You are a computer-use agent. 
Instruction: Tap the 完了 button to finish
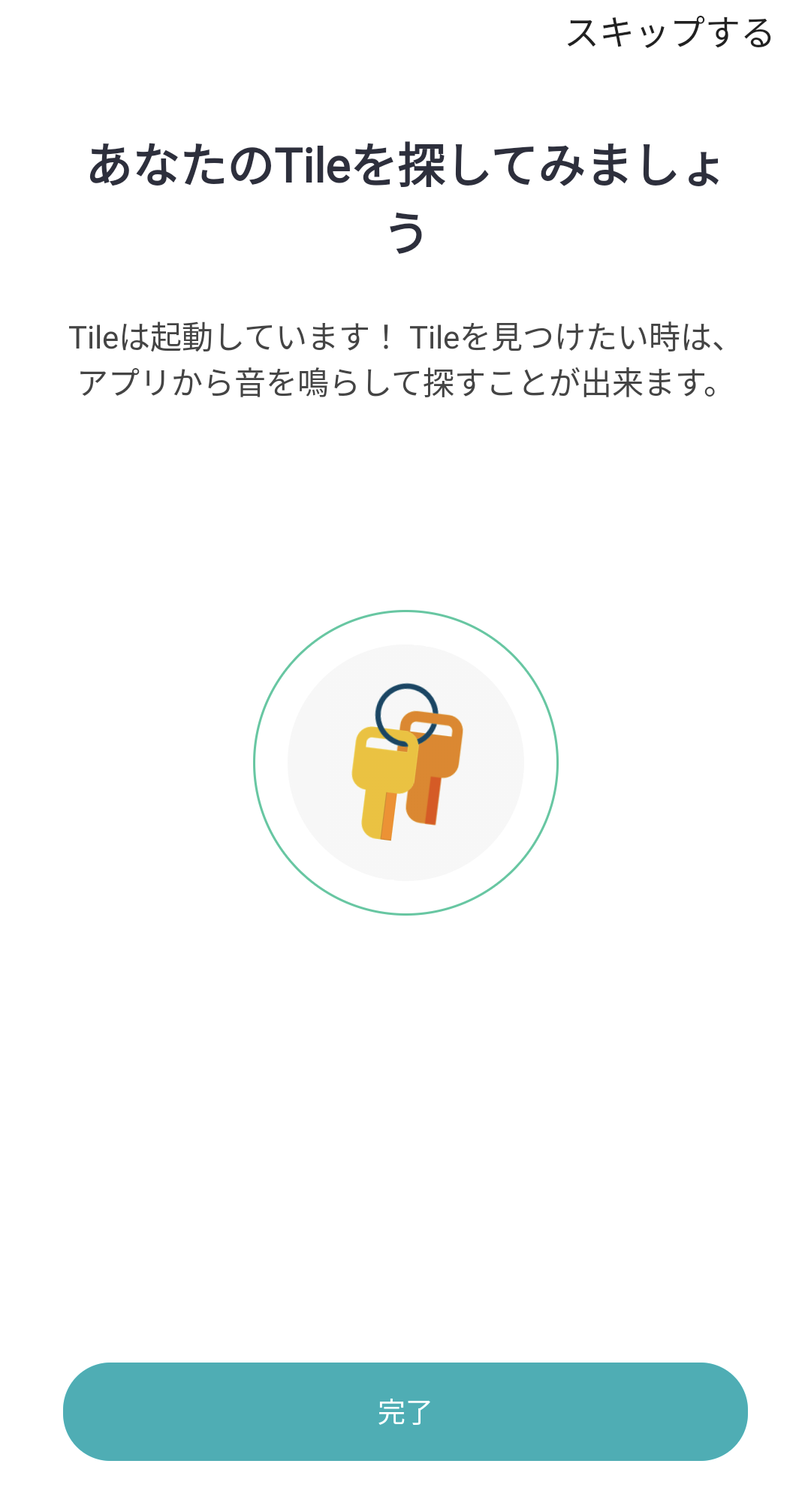pyautogui.click(x=405, y=1411)
